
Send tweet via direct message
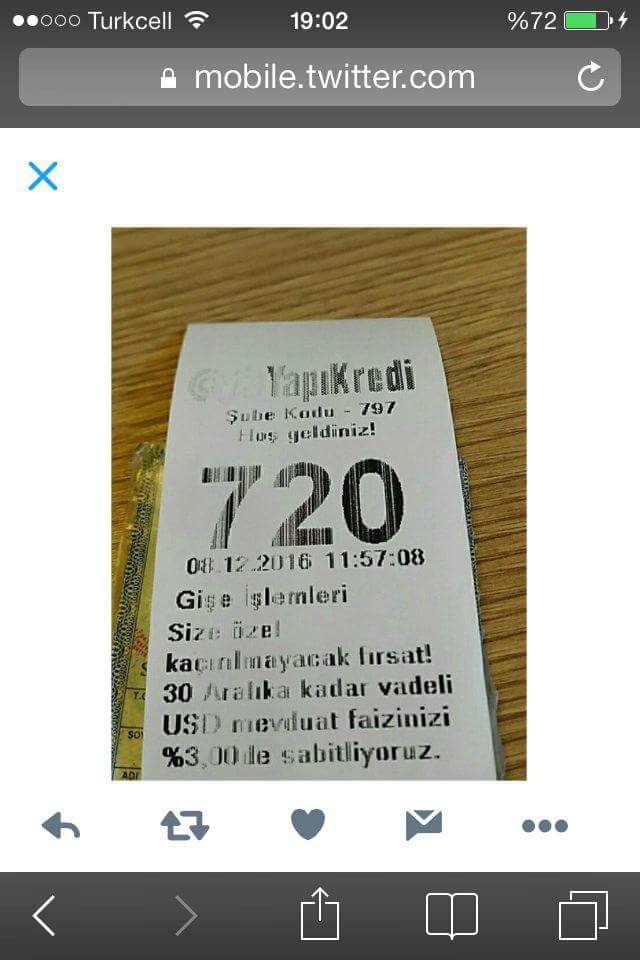[x=424, y=825]
